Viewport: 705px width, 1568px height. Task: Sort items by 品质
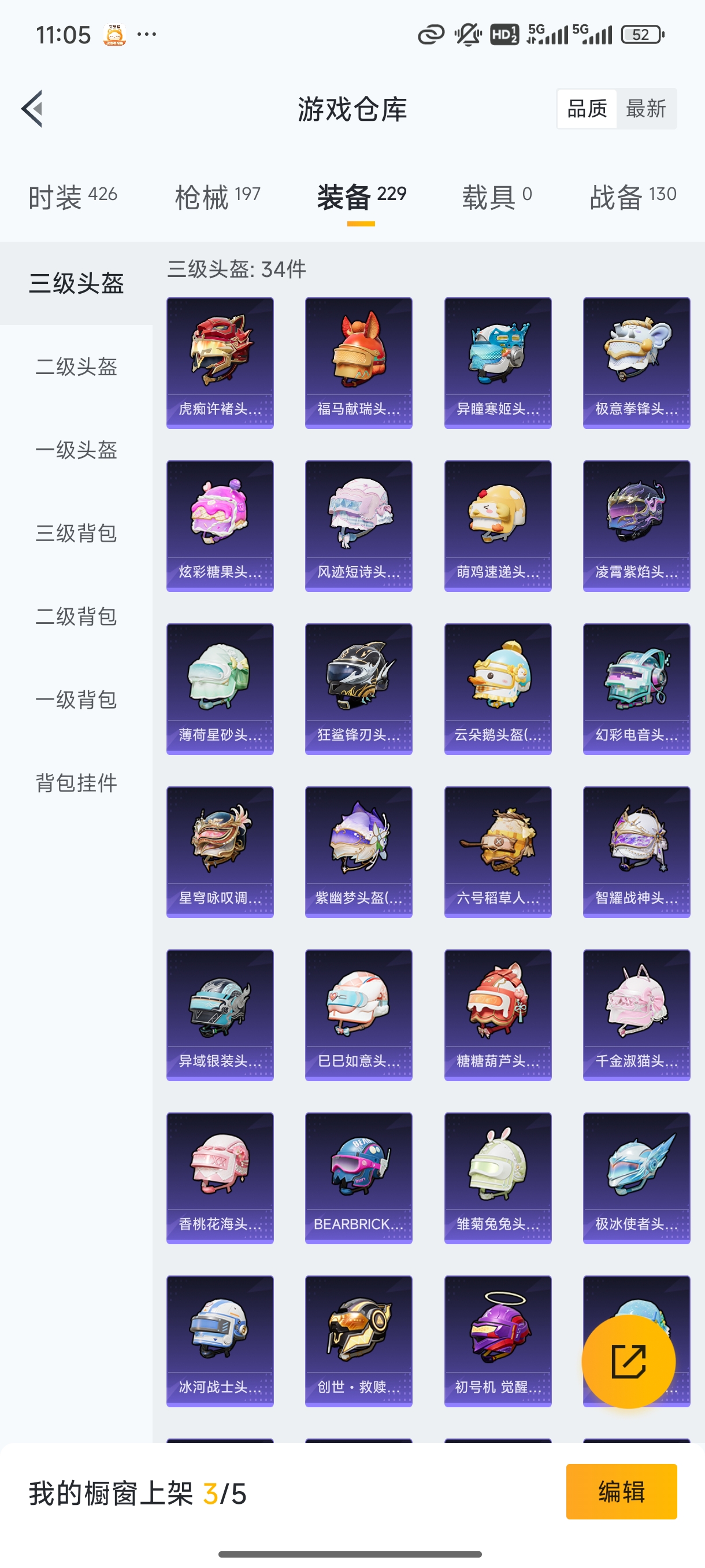[x=587, y=109]
